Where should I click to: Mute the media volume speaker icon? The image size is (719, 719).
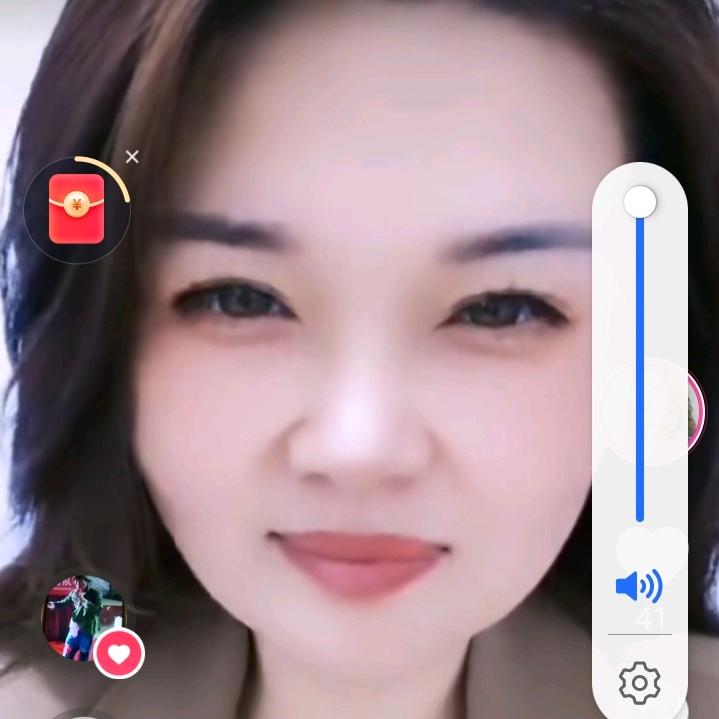tap(638, 586)
